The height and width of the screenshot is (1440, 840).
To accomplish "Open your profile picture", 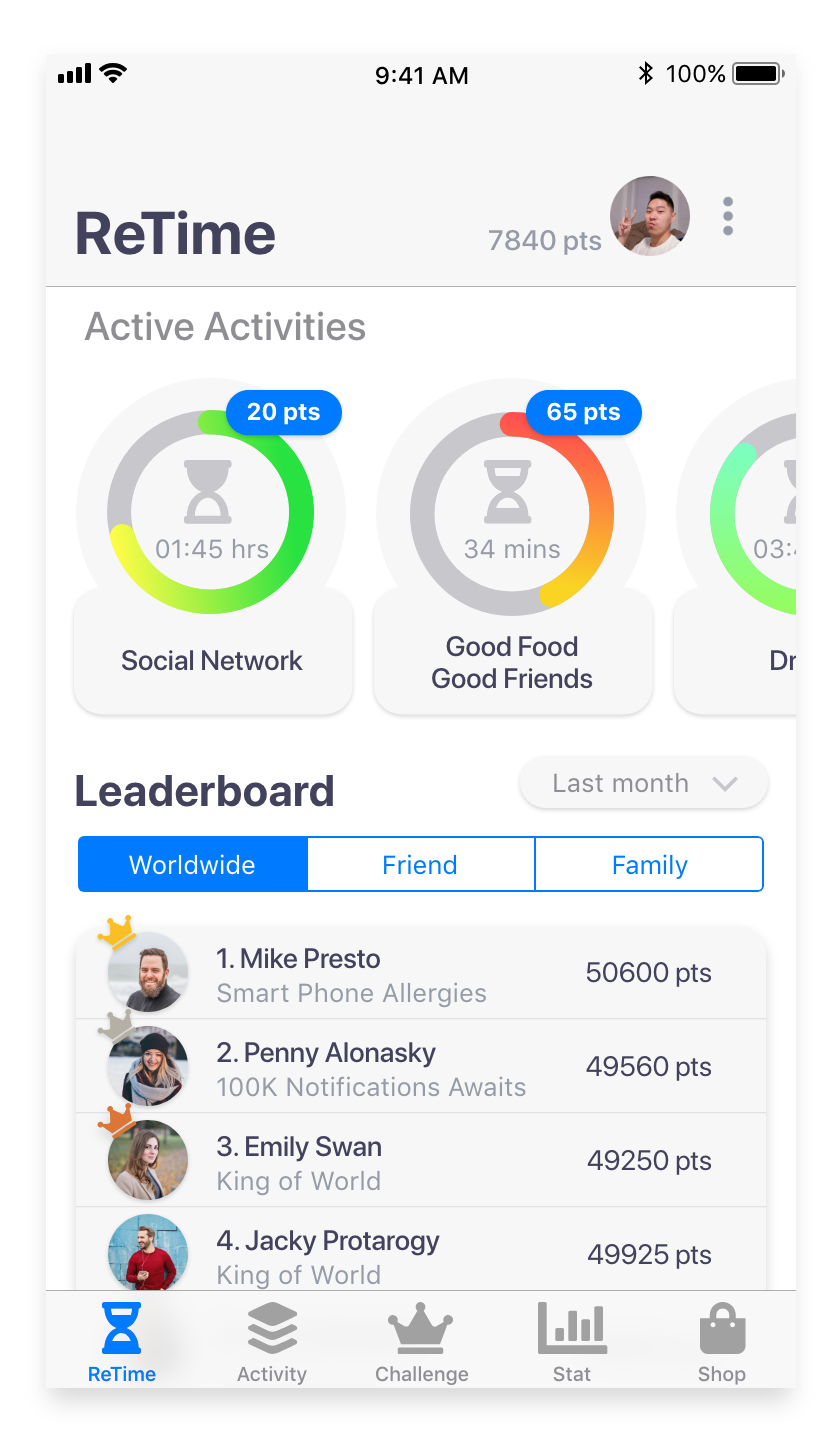I will tap(650, 216).
